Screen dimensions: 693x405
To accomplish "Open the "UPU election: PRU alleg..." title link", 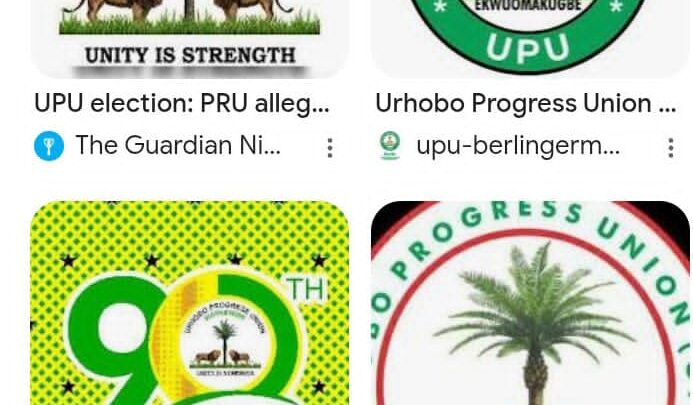I will point(182,103).
